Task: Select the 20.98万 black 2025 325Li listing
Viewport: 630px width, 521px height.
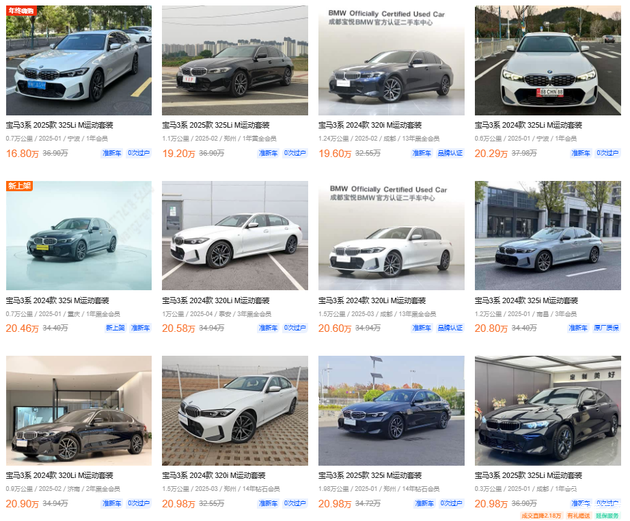Action: coord(547,410)
